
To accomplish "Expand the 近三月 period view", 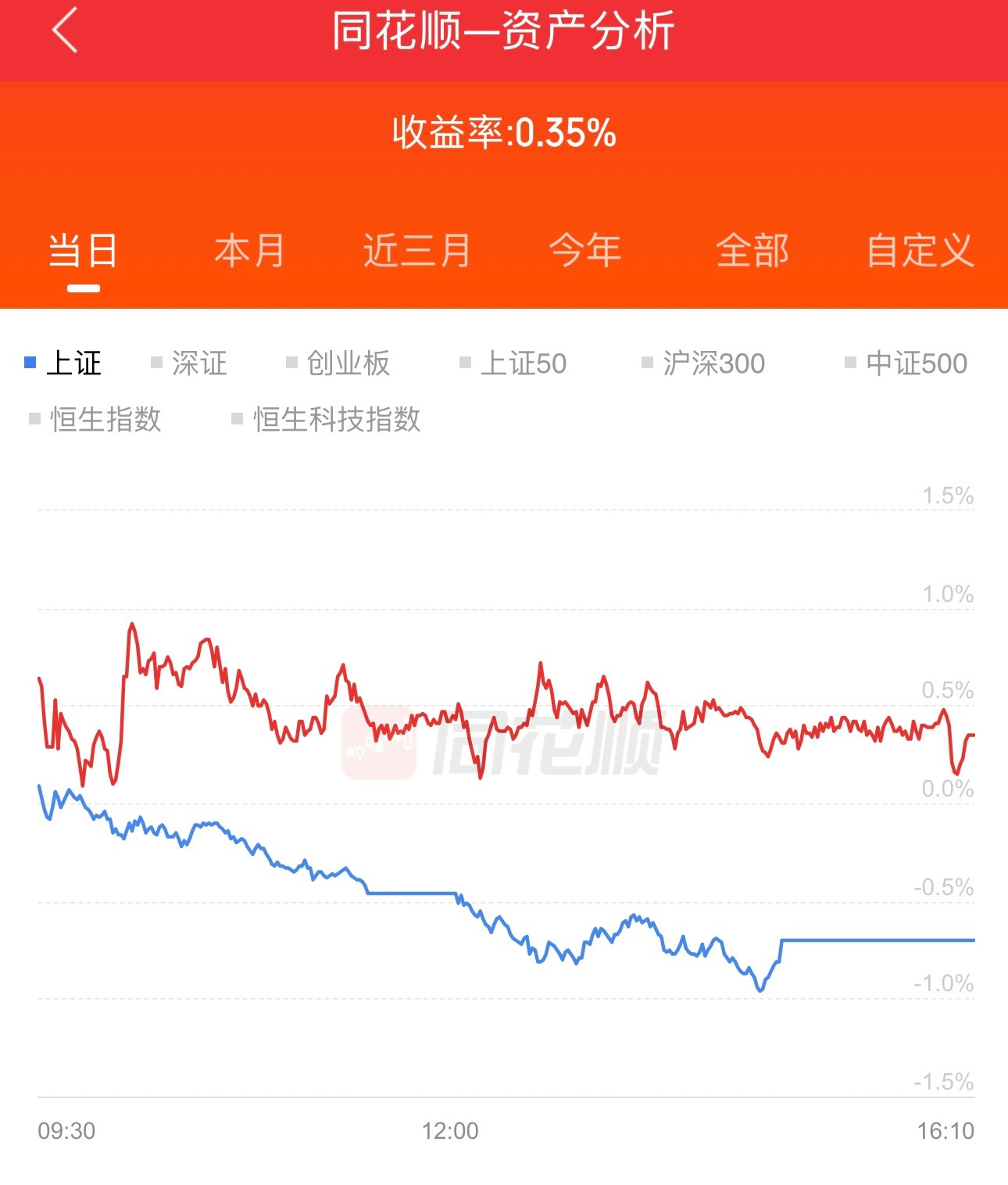I will [x=416, y=250].
